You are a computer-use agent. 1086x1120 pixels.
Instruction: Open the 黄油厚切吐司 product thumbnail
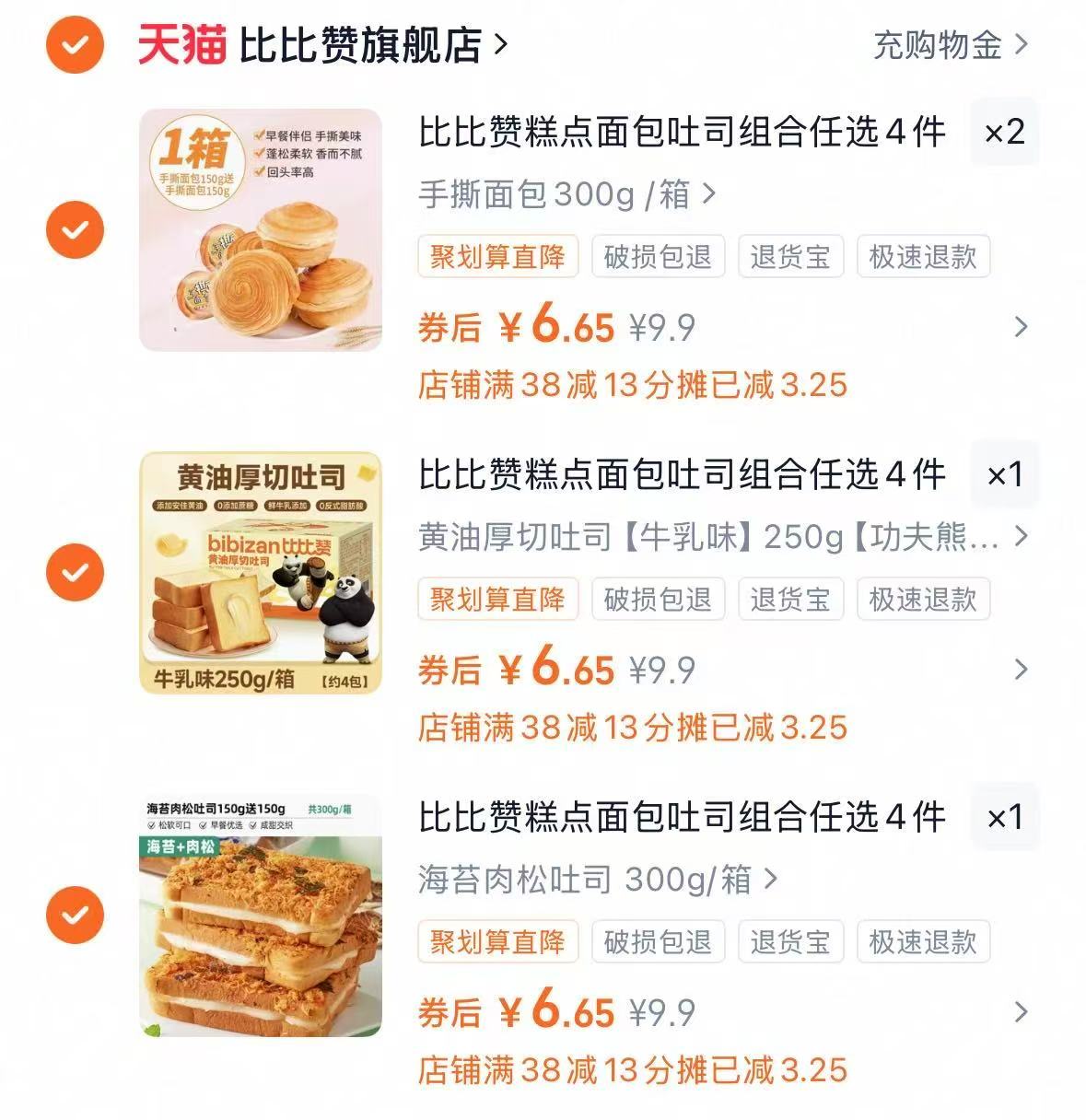pos(260,571)
